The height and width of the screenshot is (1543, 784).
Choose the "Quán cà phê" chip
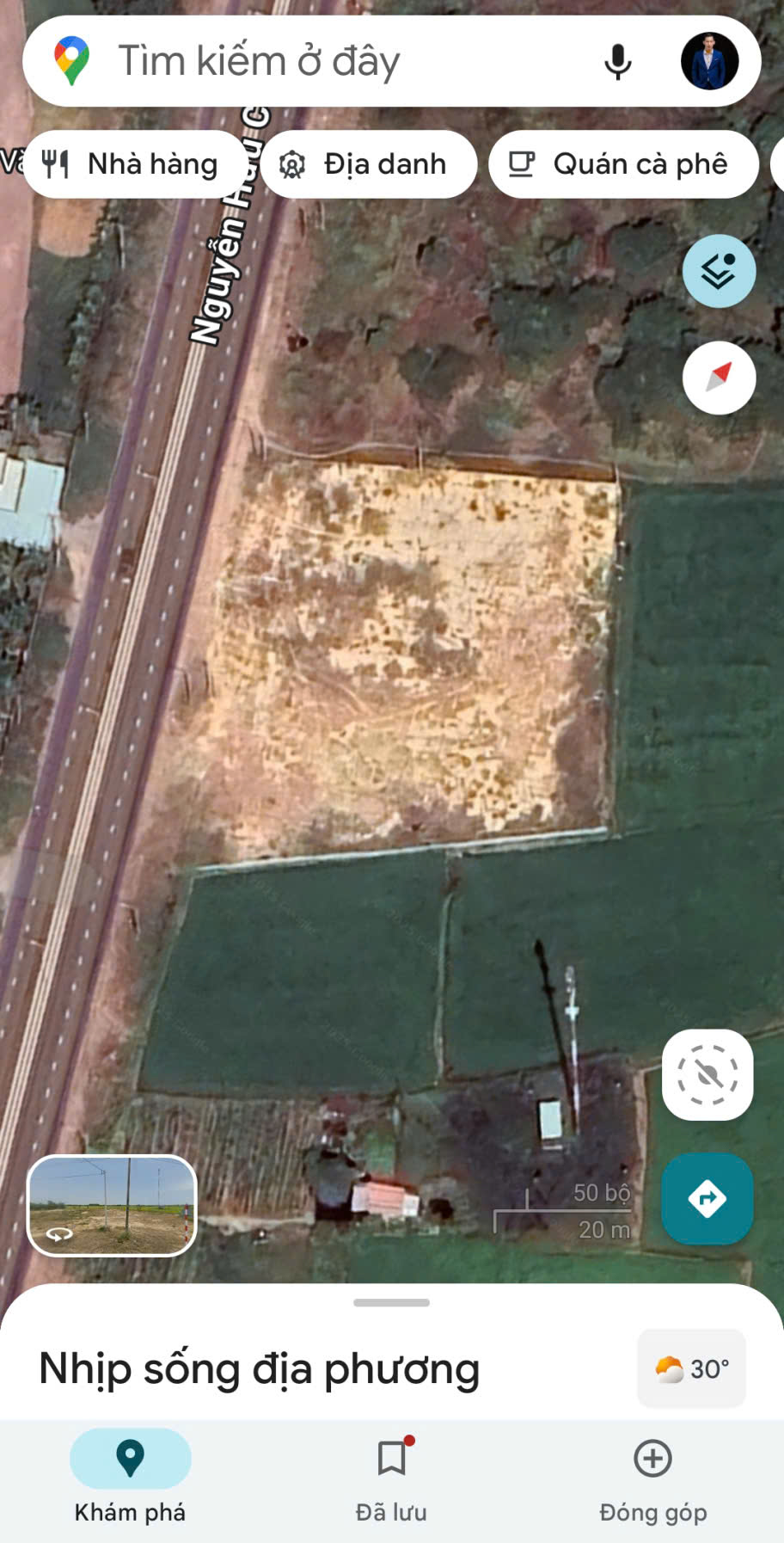623,164
